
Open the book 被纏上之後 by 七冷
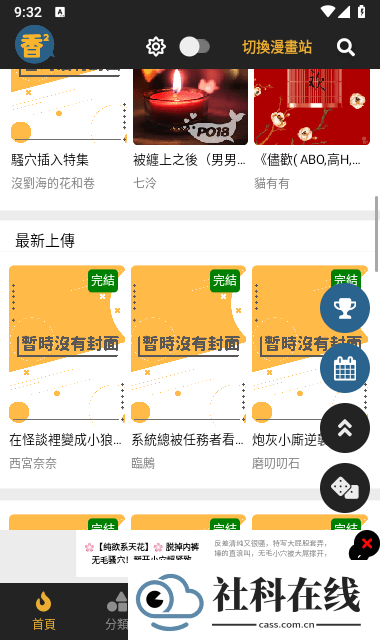190,129
